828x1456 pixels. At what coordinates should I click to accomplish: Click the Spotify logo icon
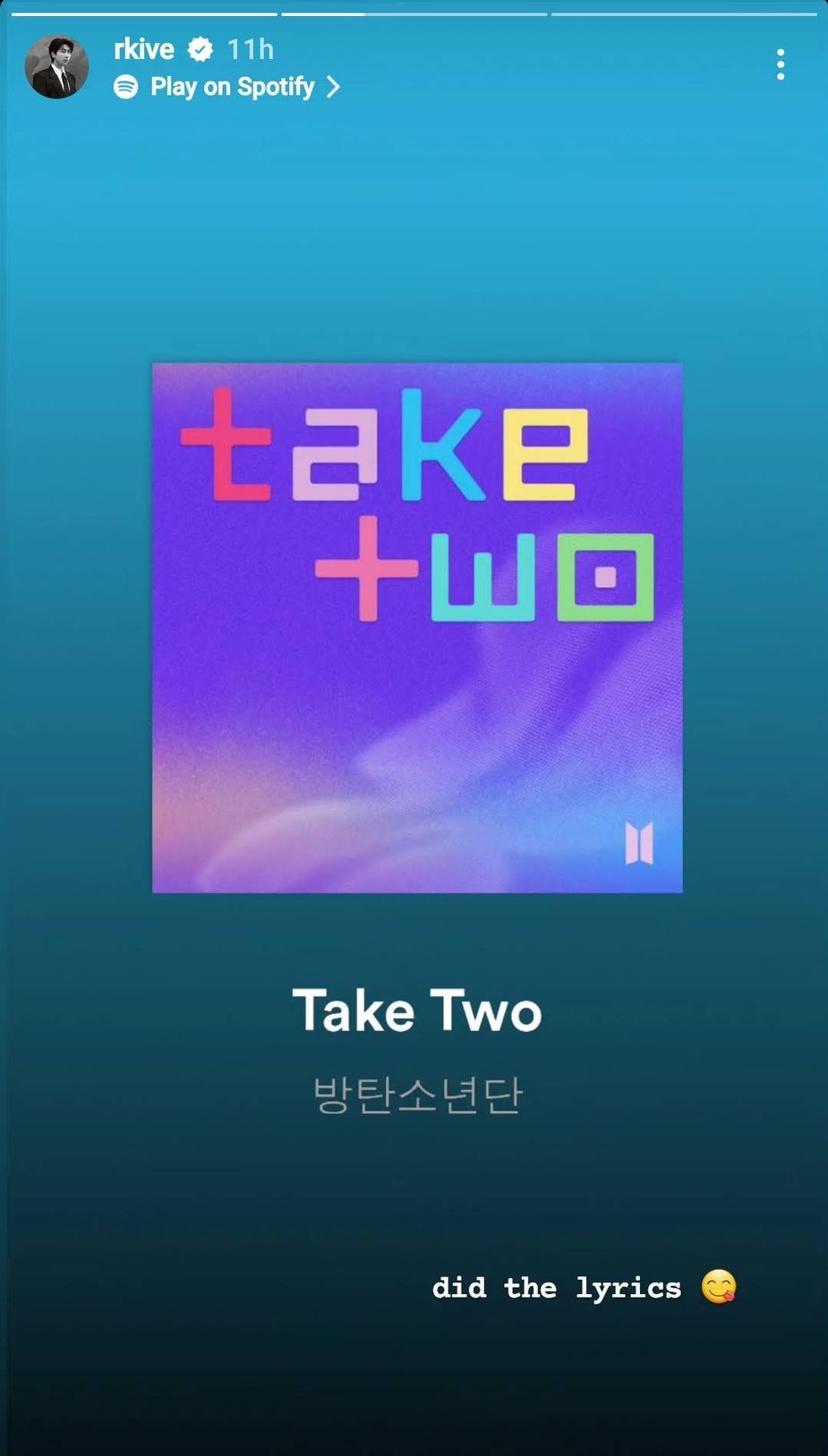126,86
